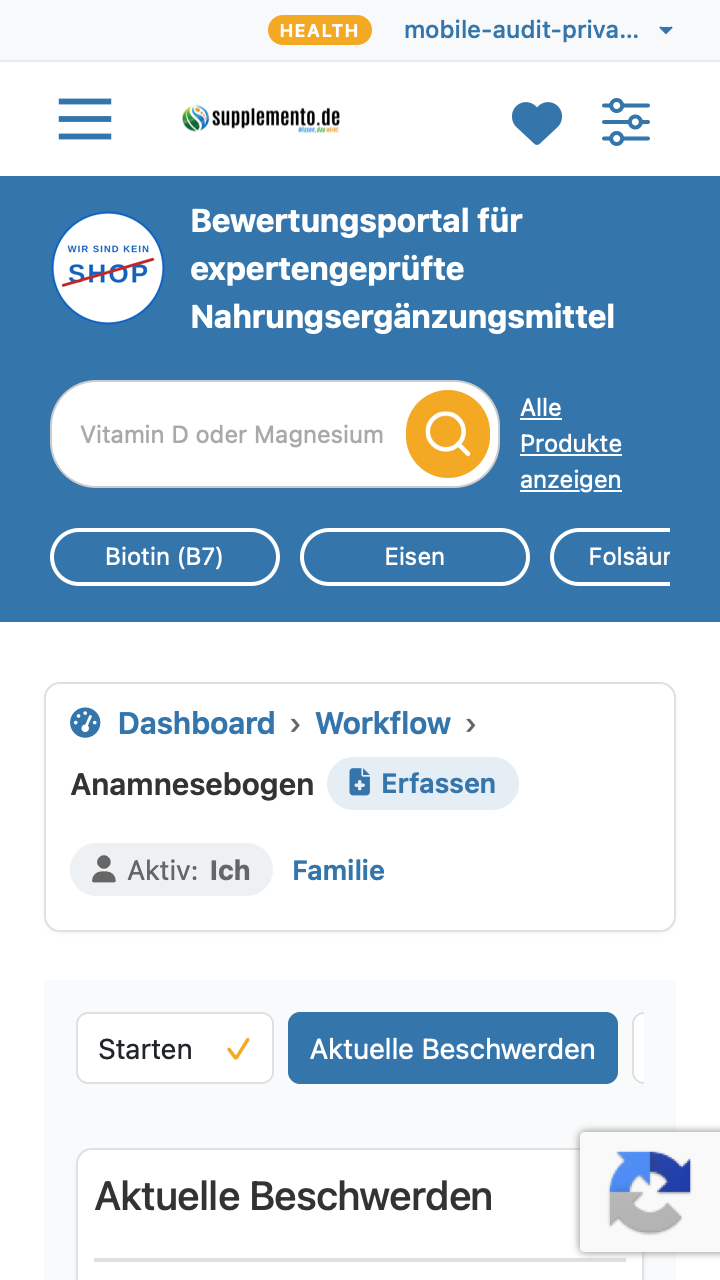The height and width of the screenshot is (1280, 720).
Task: Focus the Vitamin D oder Magnesium search field
Action: (231, 434)
